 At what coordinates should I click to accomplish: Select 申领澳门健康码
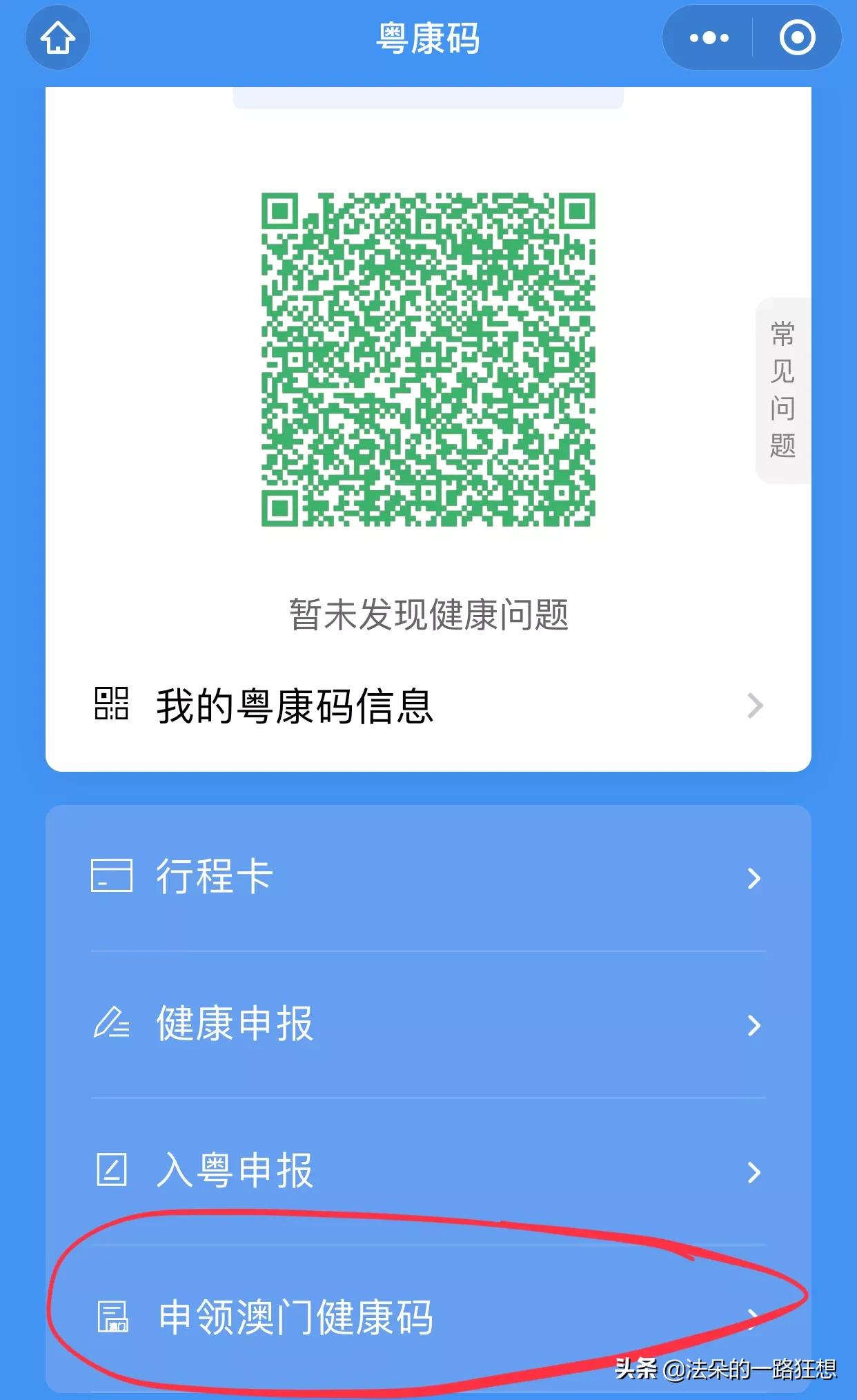coord(428,1318)
